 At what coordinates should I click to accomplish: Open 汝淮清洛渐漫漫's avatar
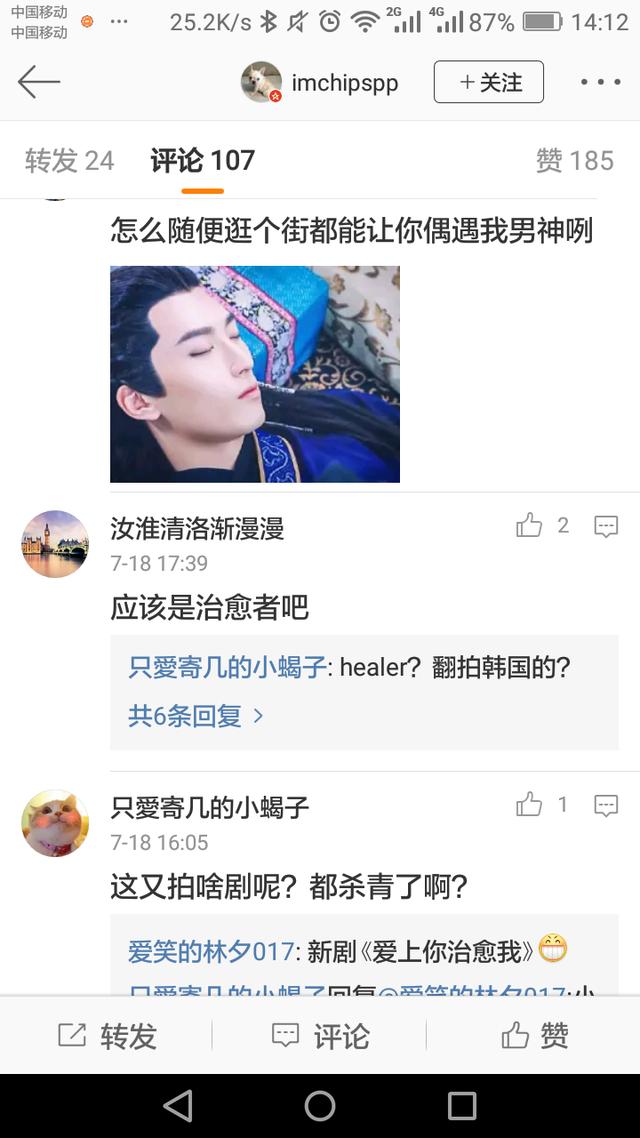pyautogui.click(x=55, y=544)
